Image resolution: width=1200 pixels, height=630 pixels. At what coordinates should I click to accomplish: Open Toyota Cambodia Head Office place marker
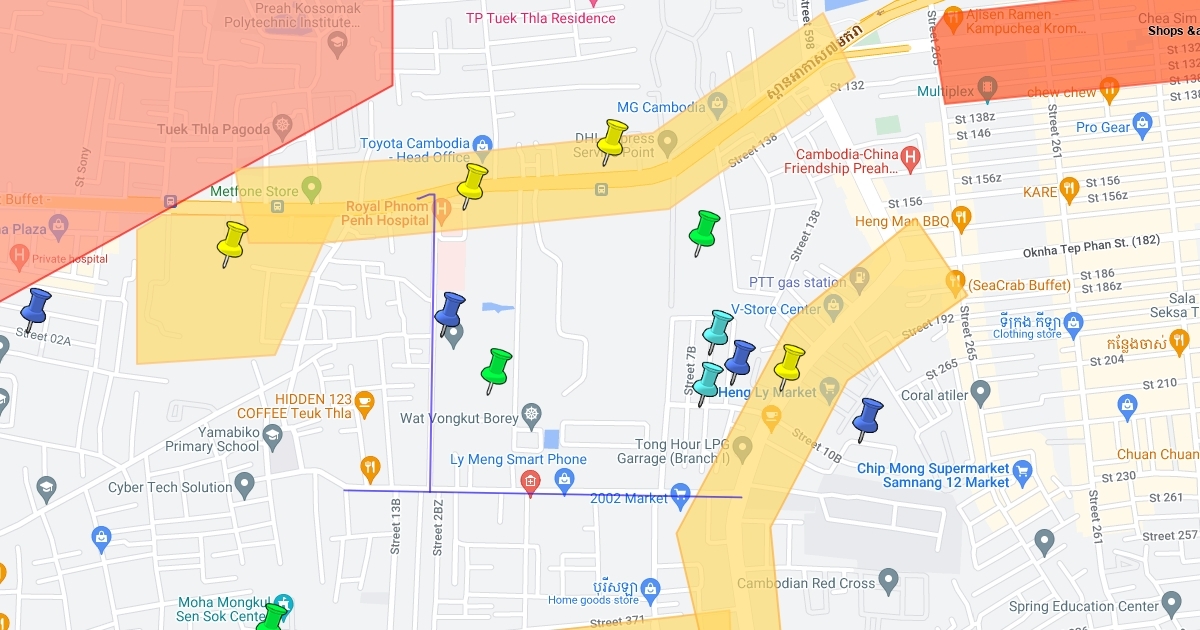(x=483, y=145)
